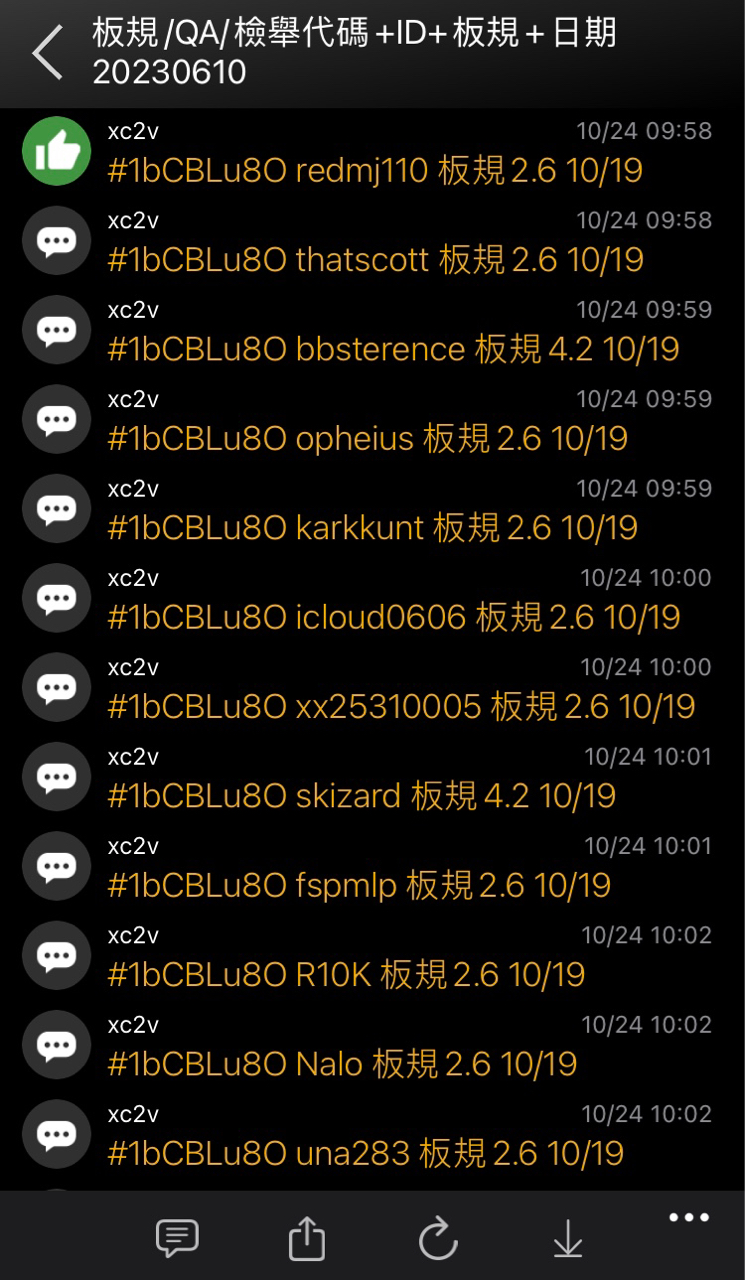Go back using the top-left arrow
Screen dimensions: 745x1280
[x=47, y=53]
